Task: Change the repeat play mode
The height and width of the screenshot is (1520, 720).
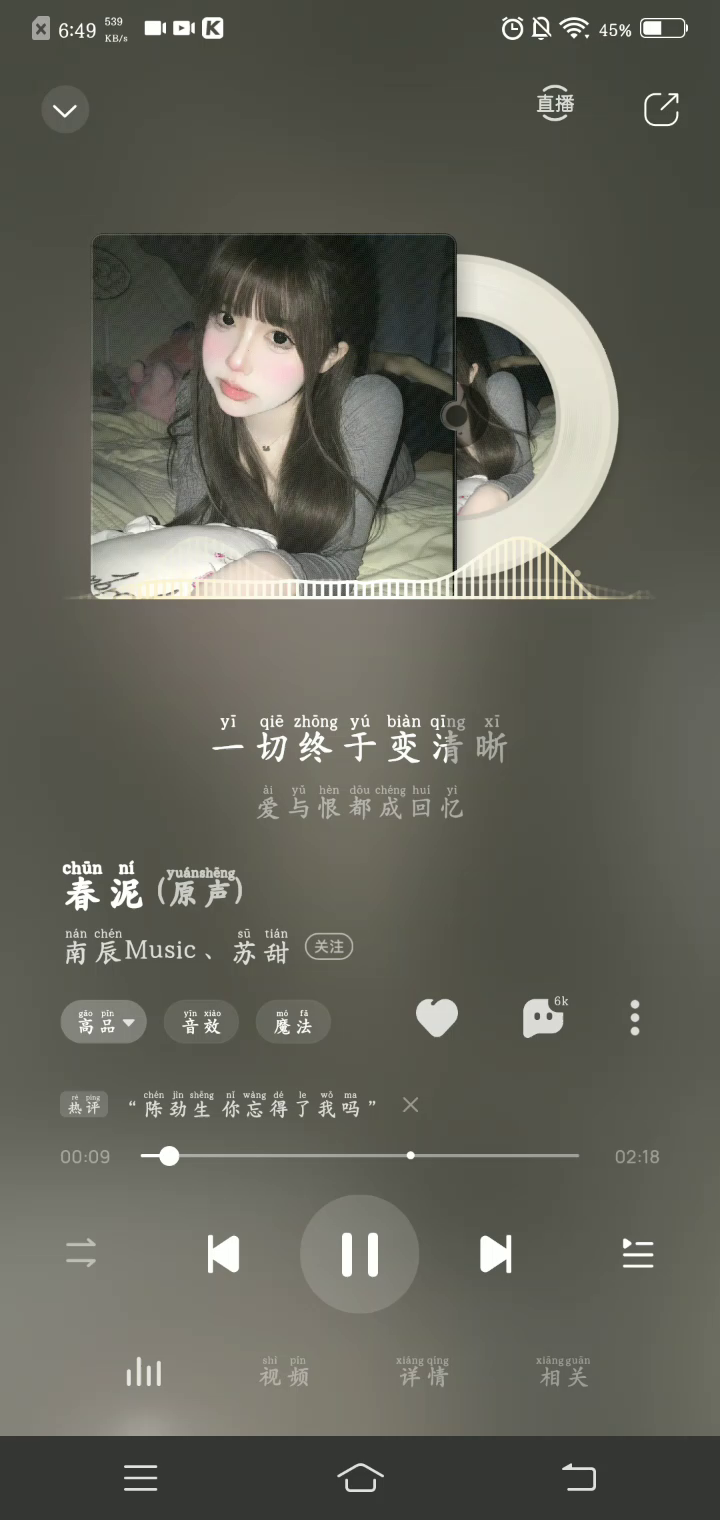Action: pos(81,1253)
